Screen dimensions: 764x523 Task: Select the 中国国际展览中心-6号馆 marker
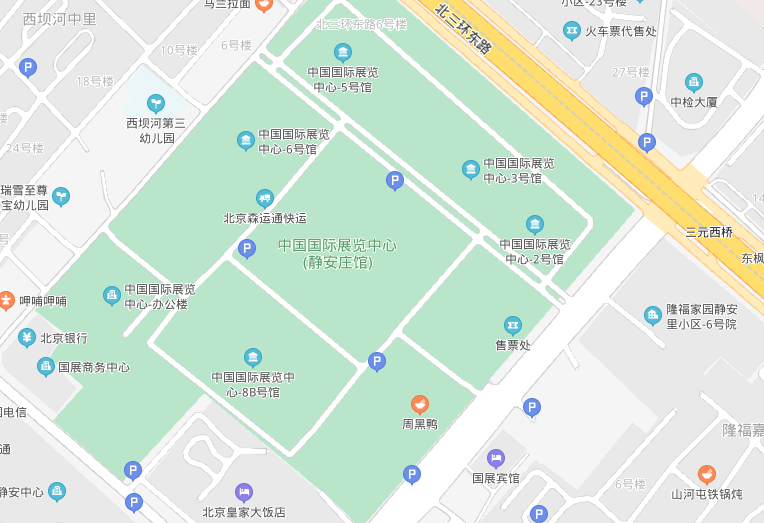click(245, 140)
